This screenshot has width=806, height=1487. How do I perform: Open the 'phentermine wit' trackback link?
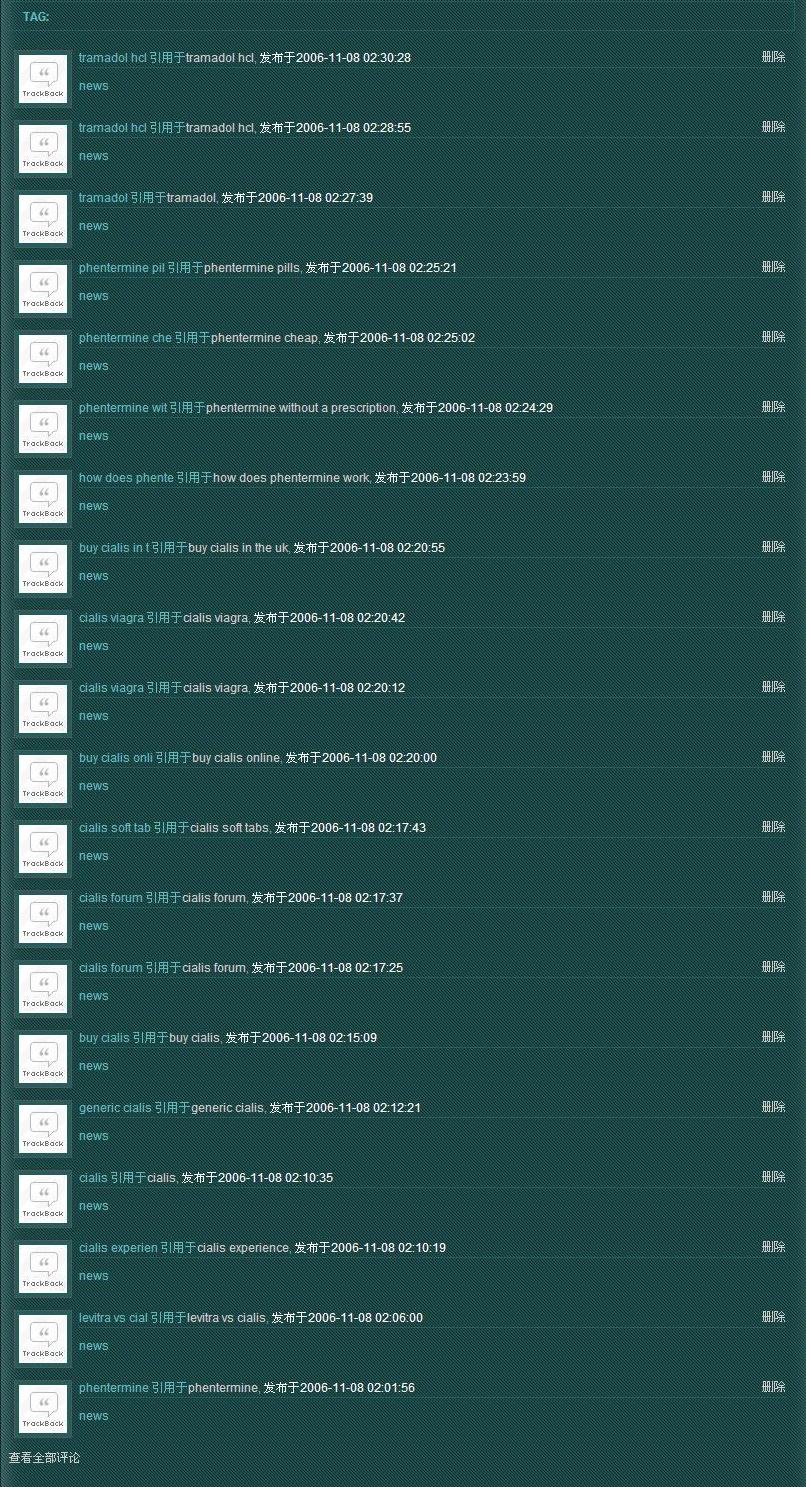point(123,408)
